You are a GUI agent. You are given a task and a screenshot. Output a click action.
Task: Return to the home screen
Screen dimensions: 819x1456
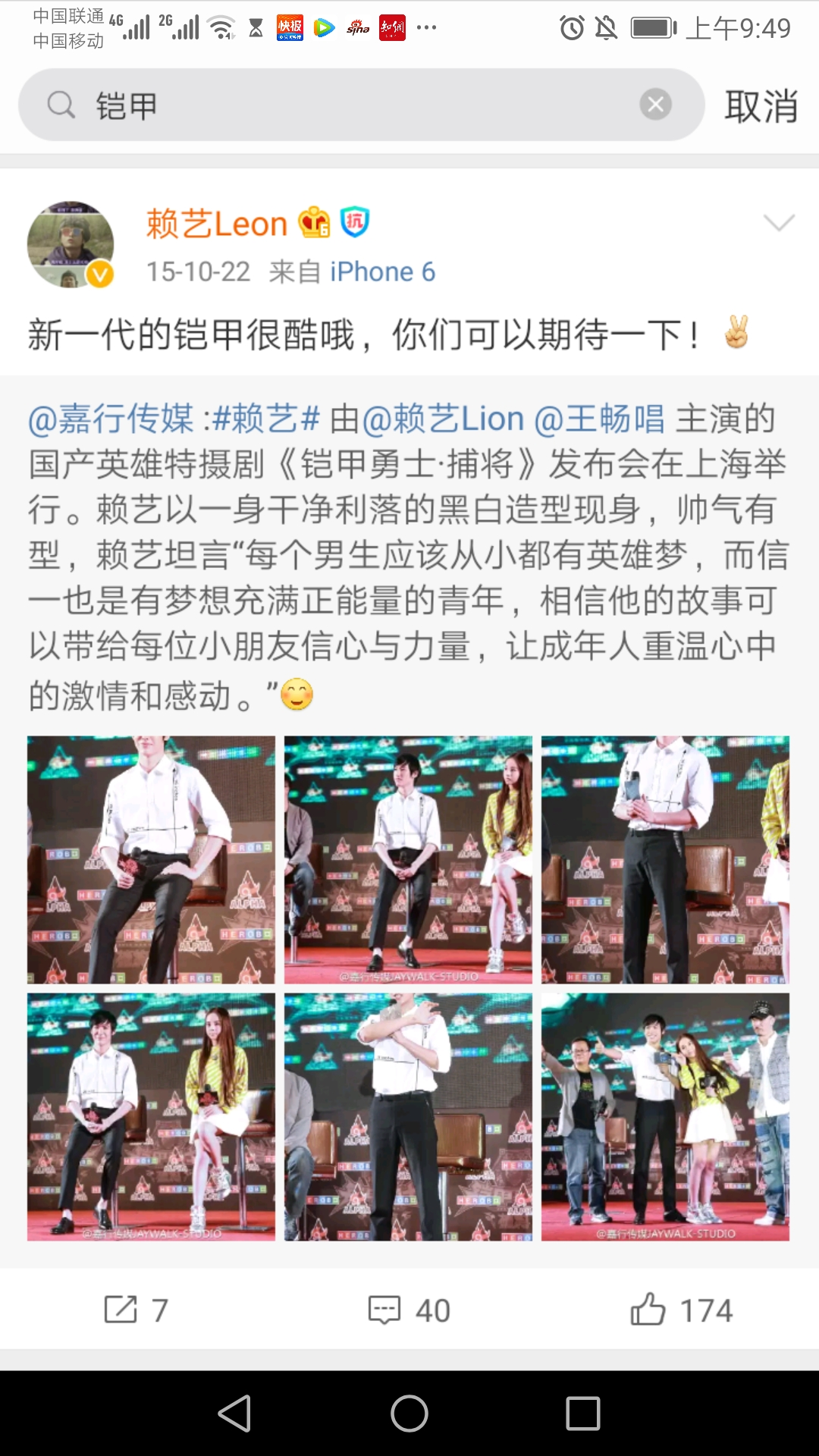pos(409,1414)
